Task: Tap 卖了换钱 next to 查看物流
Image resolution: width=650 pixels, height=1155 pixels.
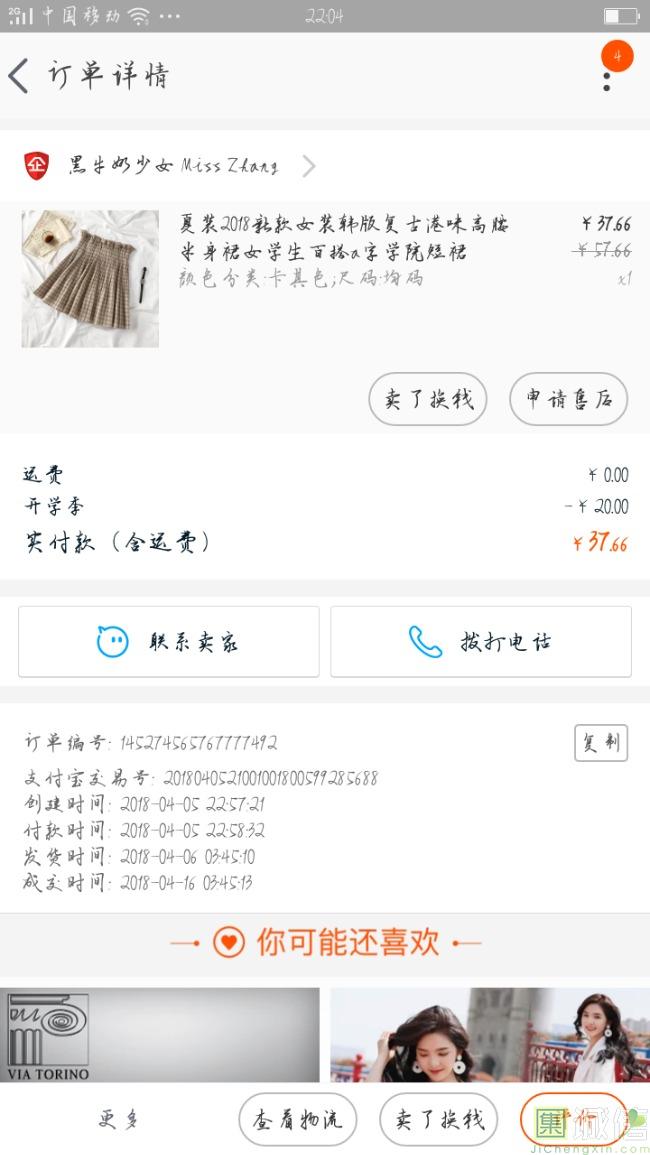Action: pyautogui.click(x=439, y=1119)
